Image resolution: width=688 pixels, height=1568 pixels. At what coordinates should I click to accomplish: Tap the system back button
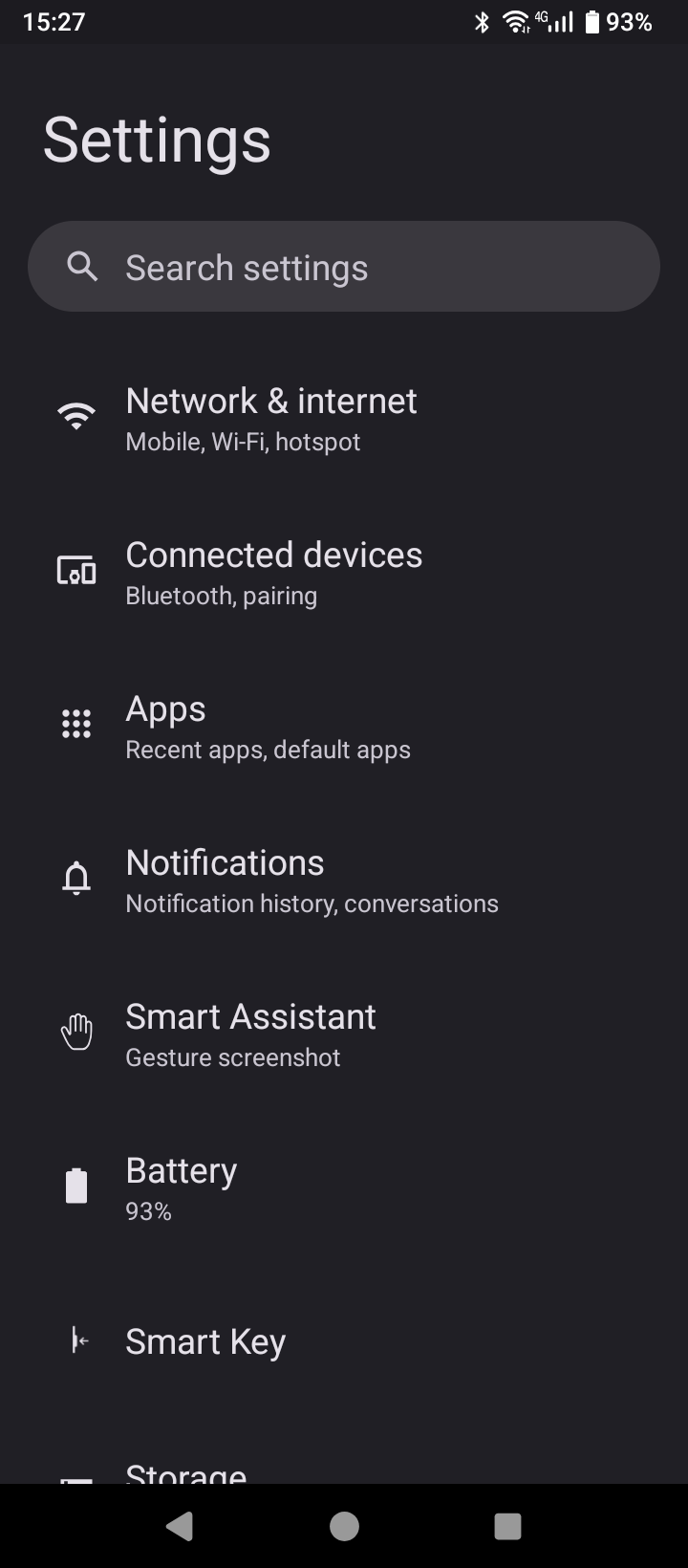click(180, 1526)
